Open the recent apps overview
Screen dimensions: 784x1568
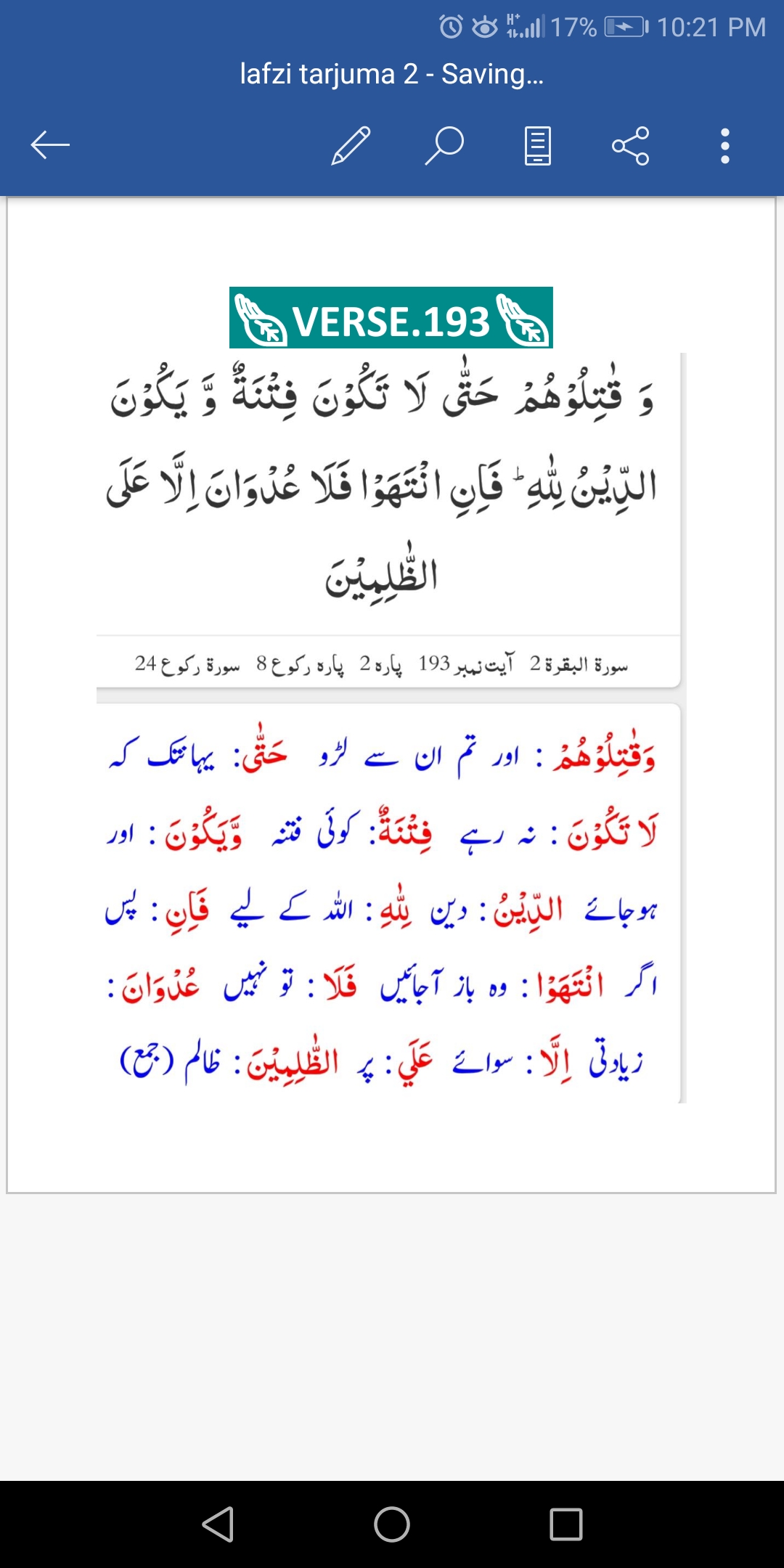tap(566, 1524)
